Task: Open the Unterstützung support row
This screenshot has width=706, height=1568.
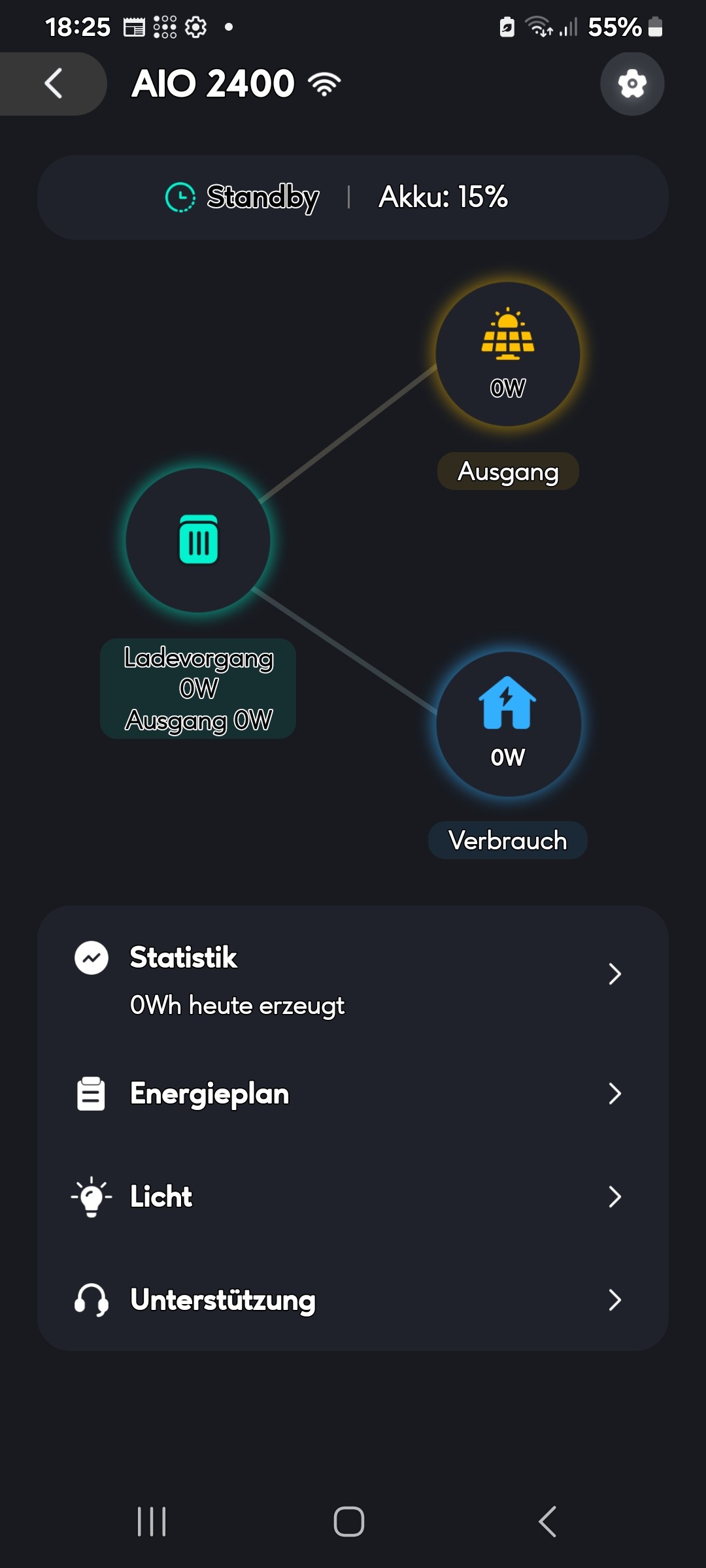Action: [x=353, y=1299]
